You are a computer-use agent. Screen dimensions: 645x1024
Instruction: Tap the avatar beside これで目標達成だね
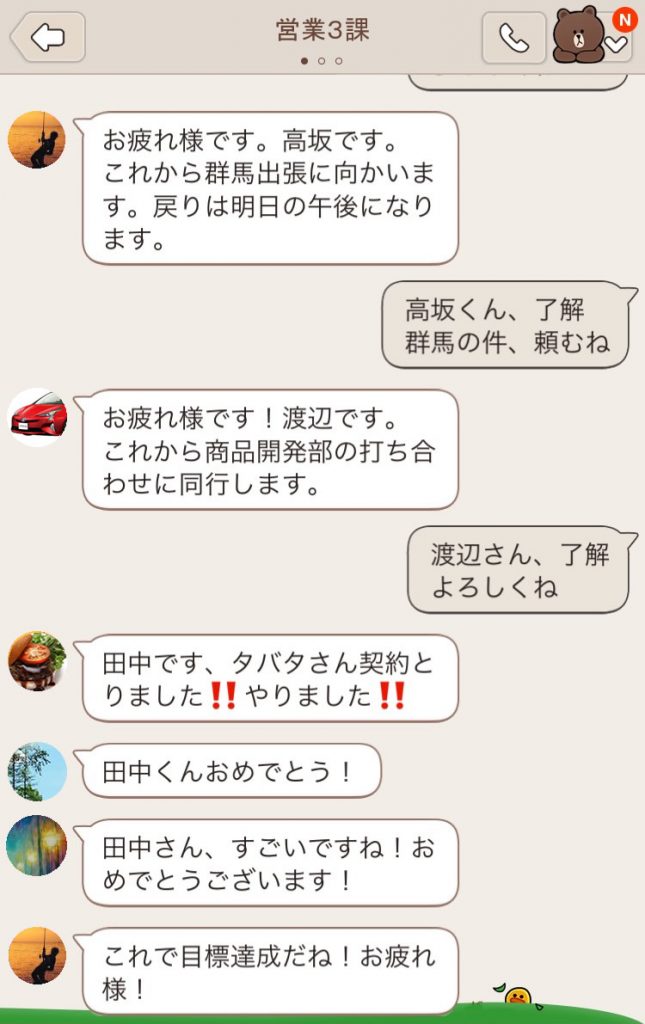(x=37, y=955)
